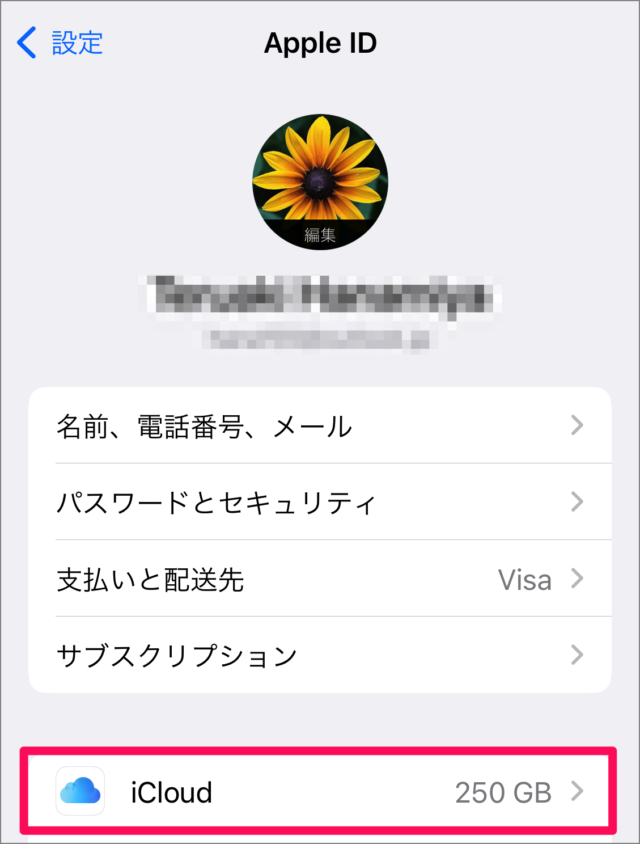
Task: Open 名前、電話番号、メール
Action: tap(320, 427)
